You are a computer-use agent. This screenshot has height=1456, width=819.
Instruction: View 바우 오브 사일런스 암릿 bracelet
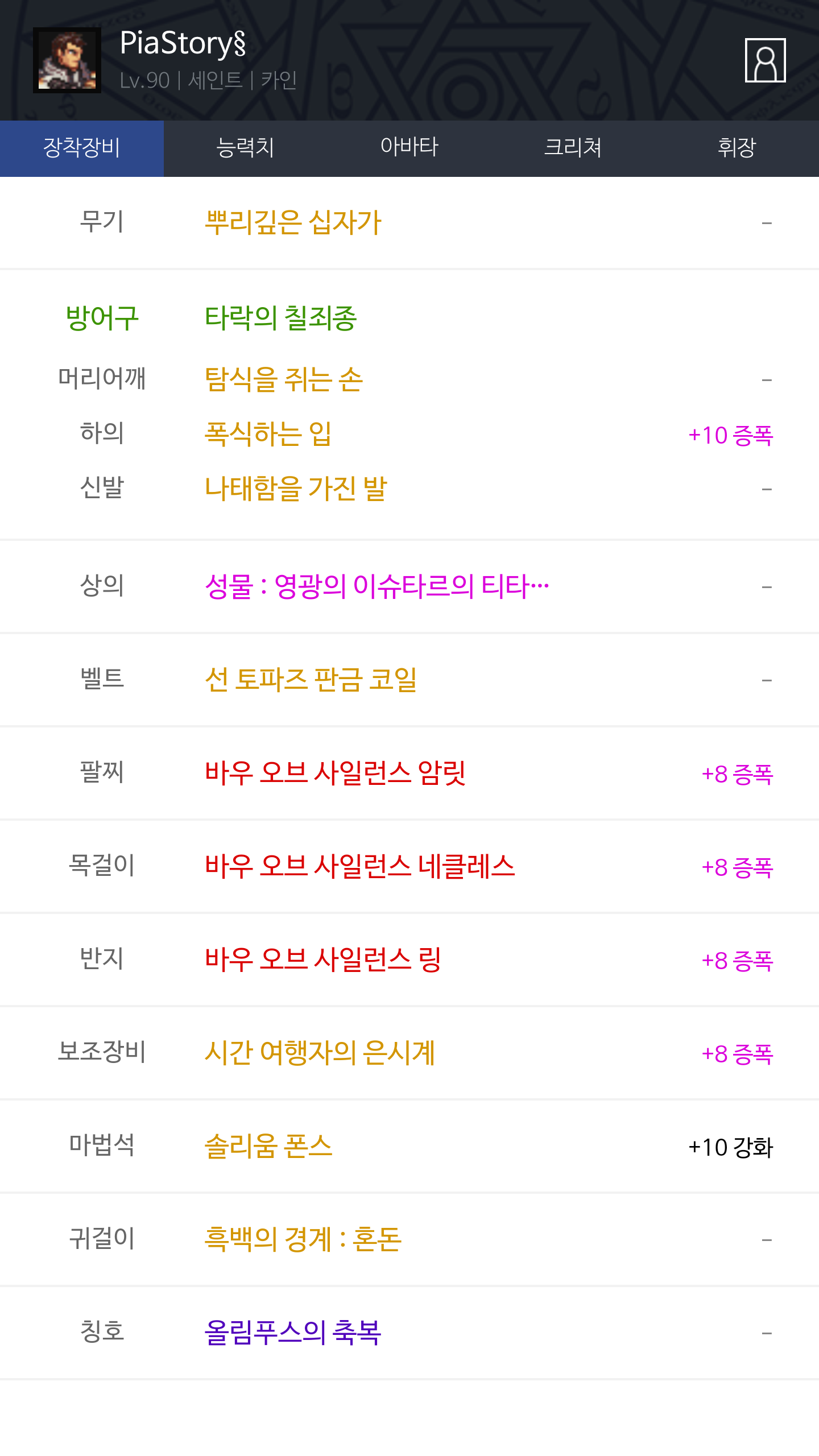pyautogui.click(x=409, y=773)
